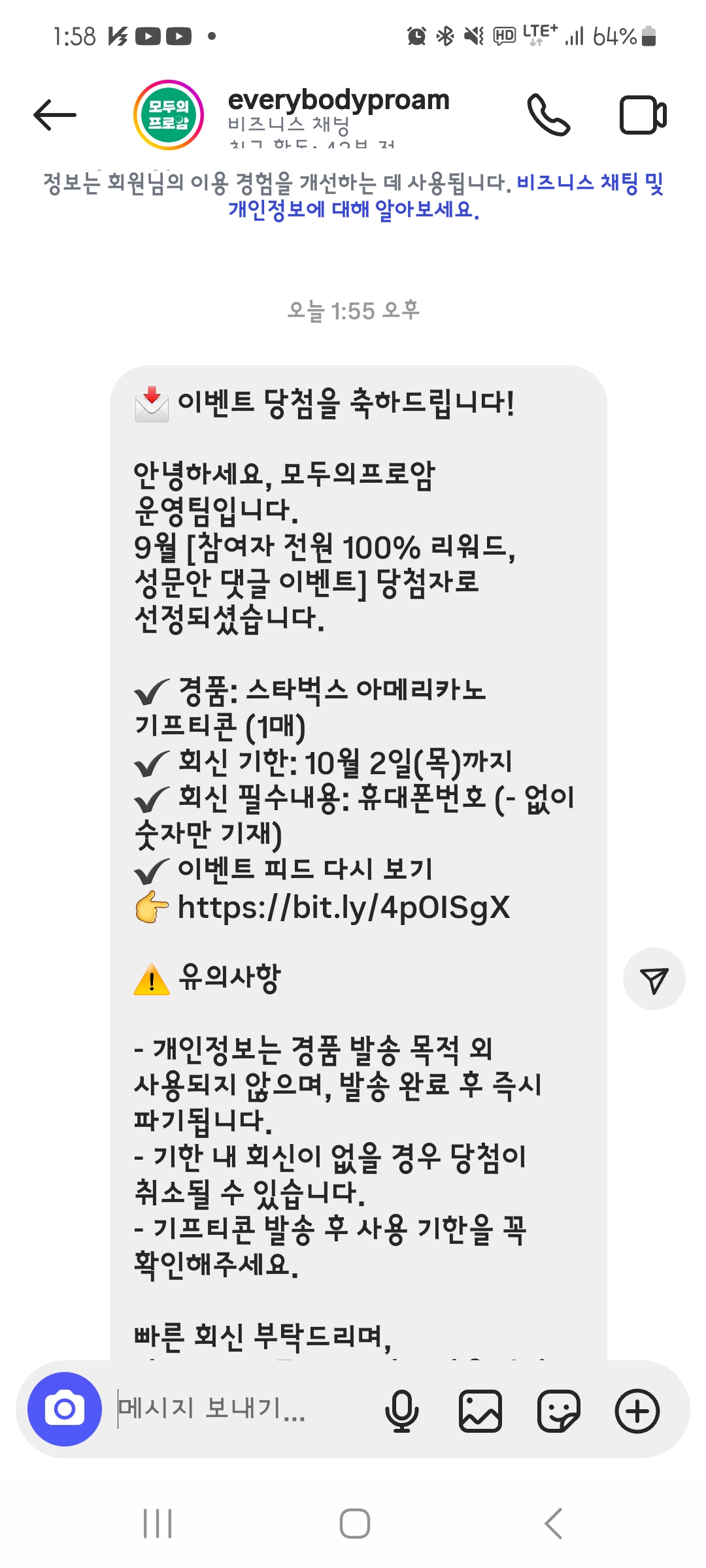Screen dimensions: 706x1568
Task: Forward the message with the paper plane icon
Action: tap(654, 979)
